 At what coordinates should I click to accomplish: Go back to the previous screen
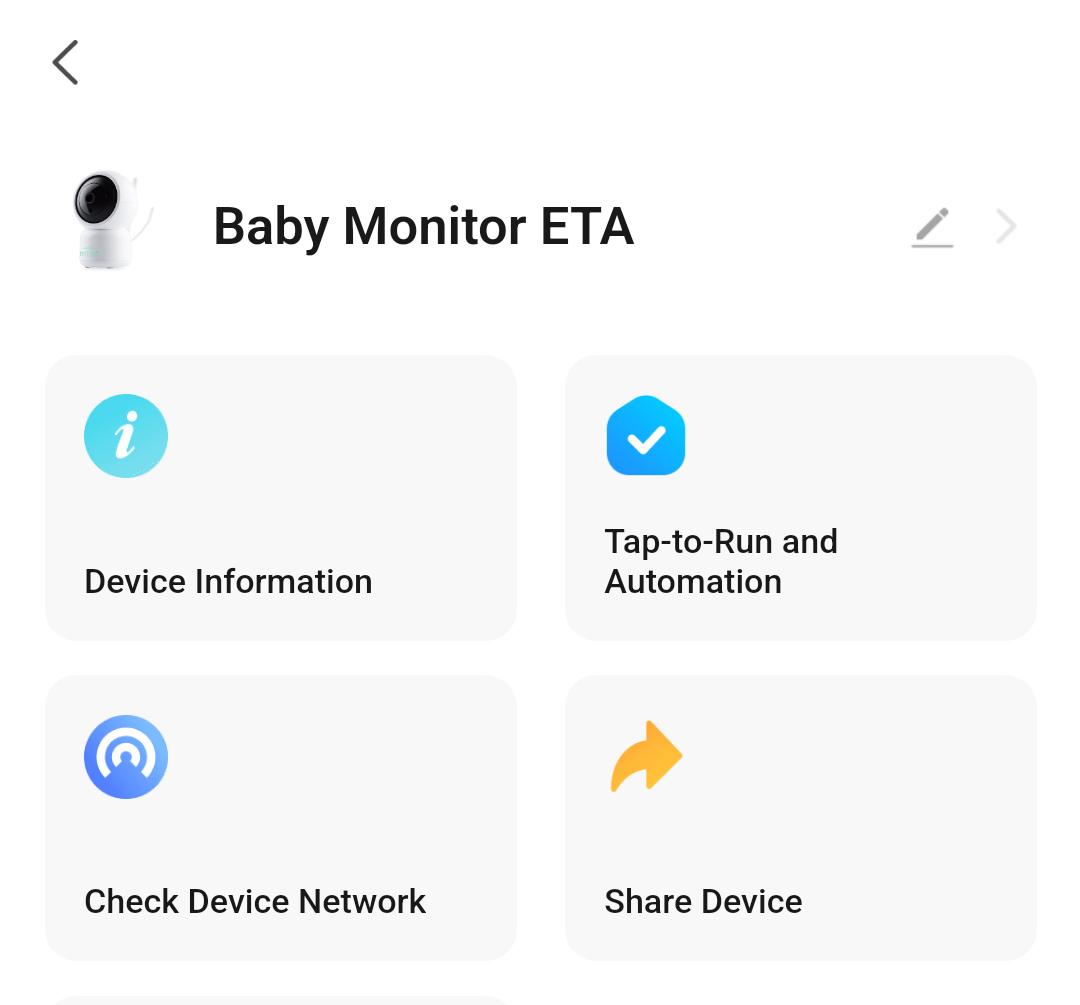[66, 63]
